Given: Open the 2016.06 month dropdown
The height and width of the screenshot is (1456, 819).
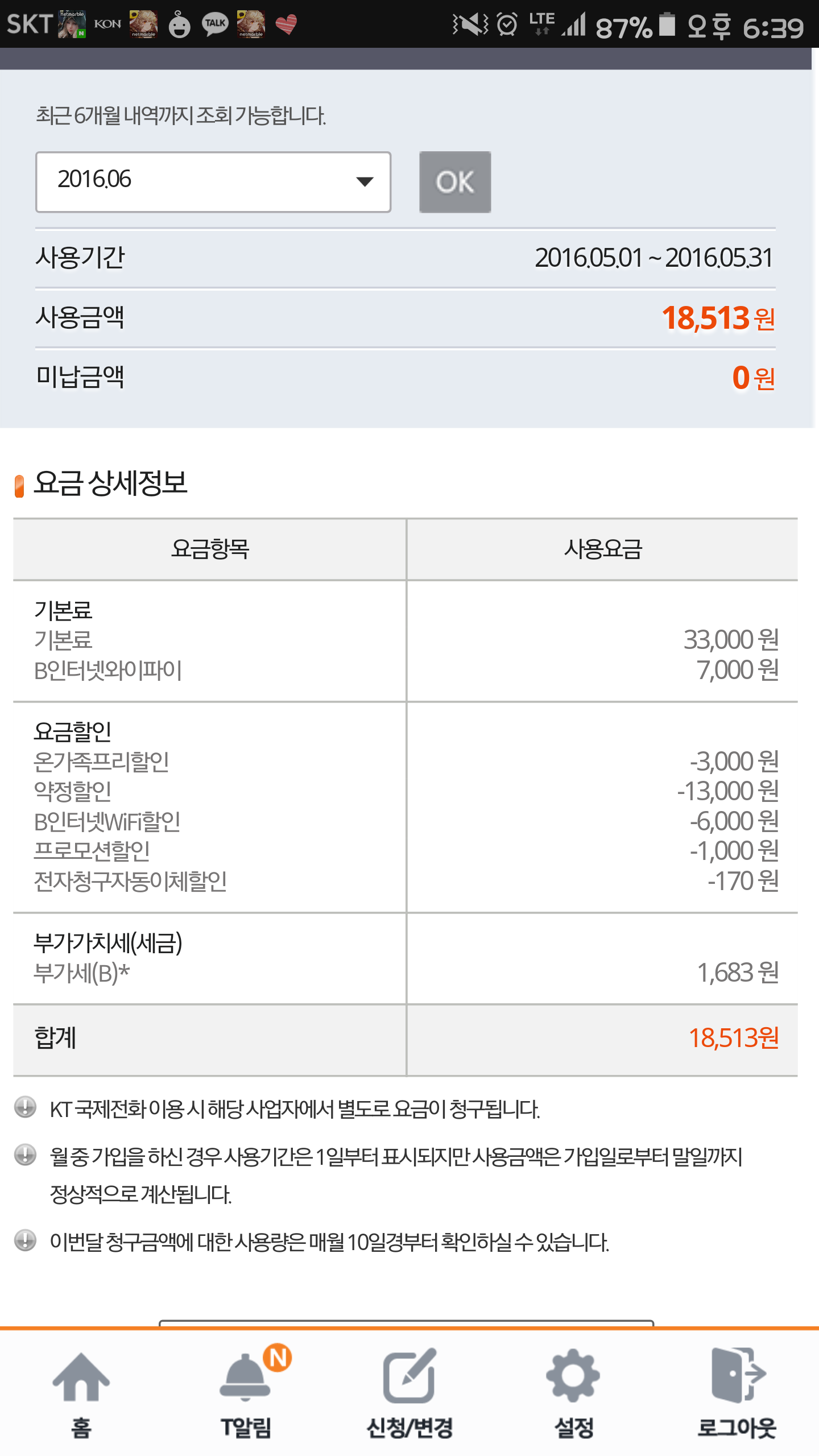Looking at the screenshot, I should point(213,181).
